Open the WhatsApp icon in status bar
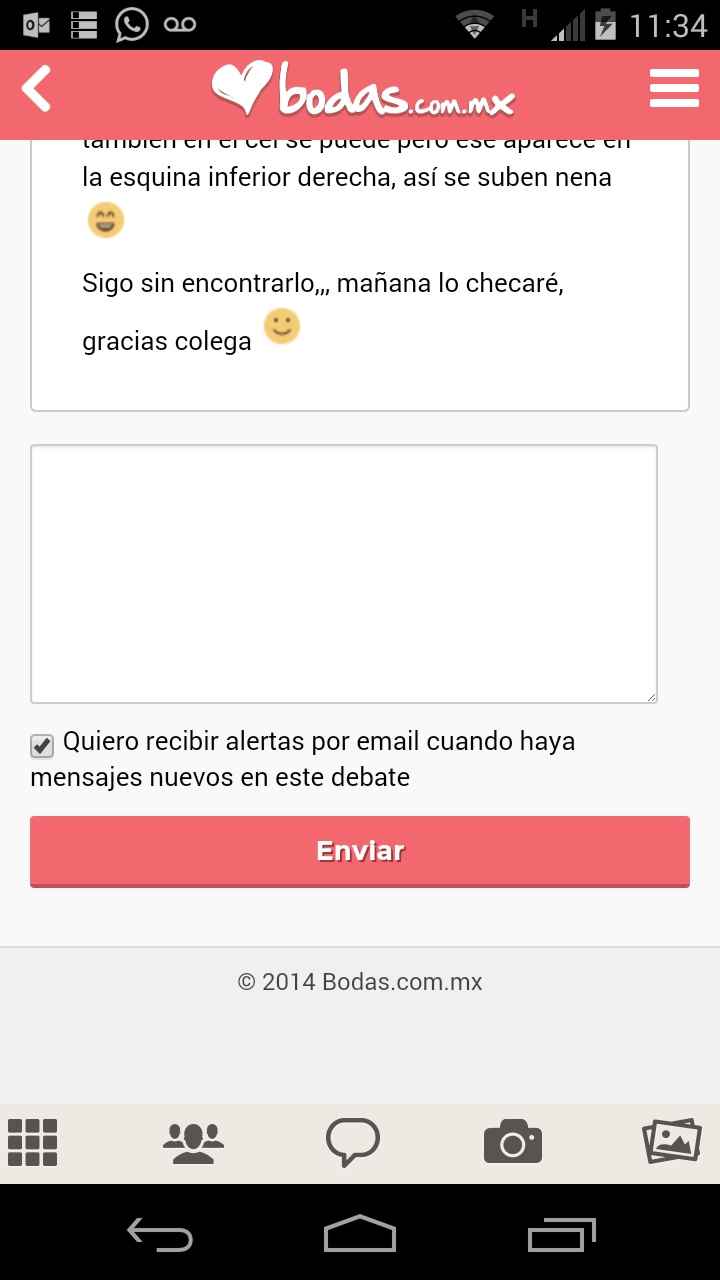Screen dimensions: 720x1280 pos(128,22)
